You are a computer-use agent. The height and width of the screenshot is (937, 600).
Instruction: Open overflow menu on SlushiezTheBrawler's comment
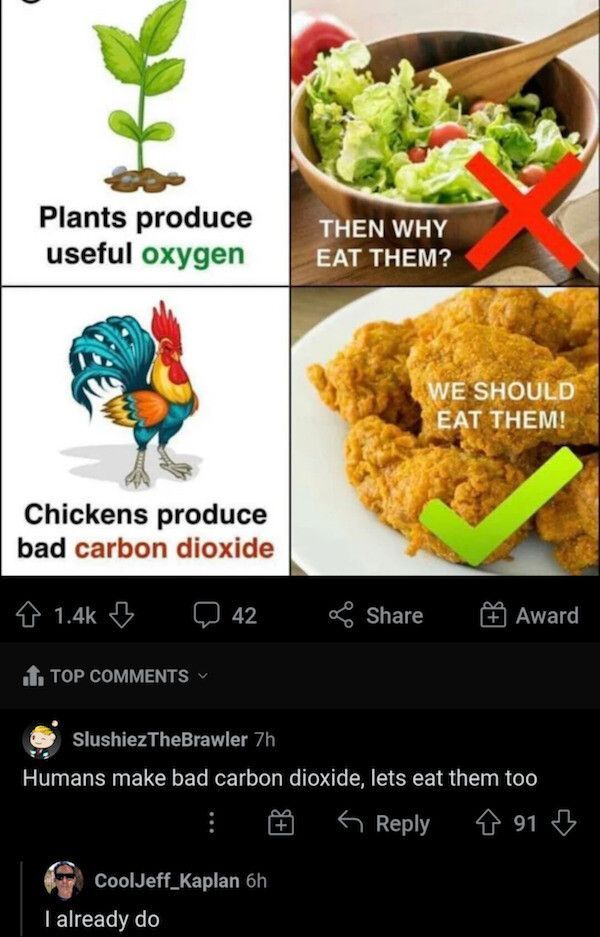211,824
